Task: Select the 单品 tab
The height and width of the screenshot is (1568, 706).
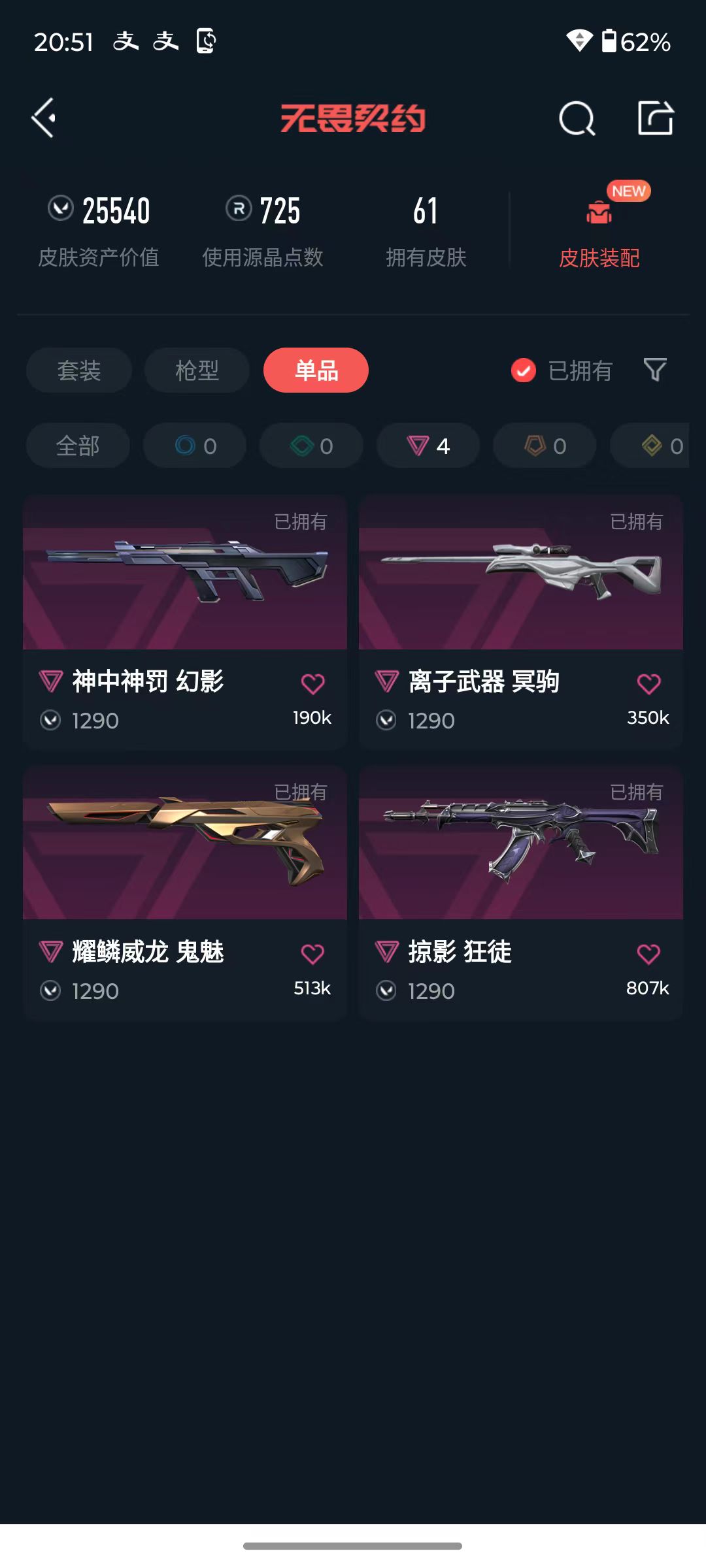Action: pos(316,370)
